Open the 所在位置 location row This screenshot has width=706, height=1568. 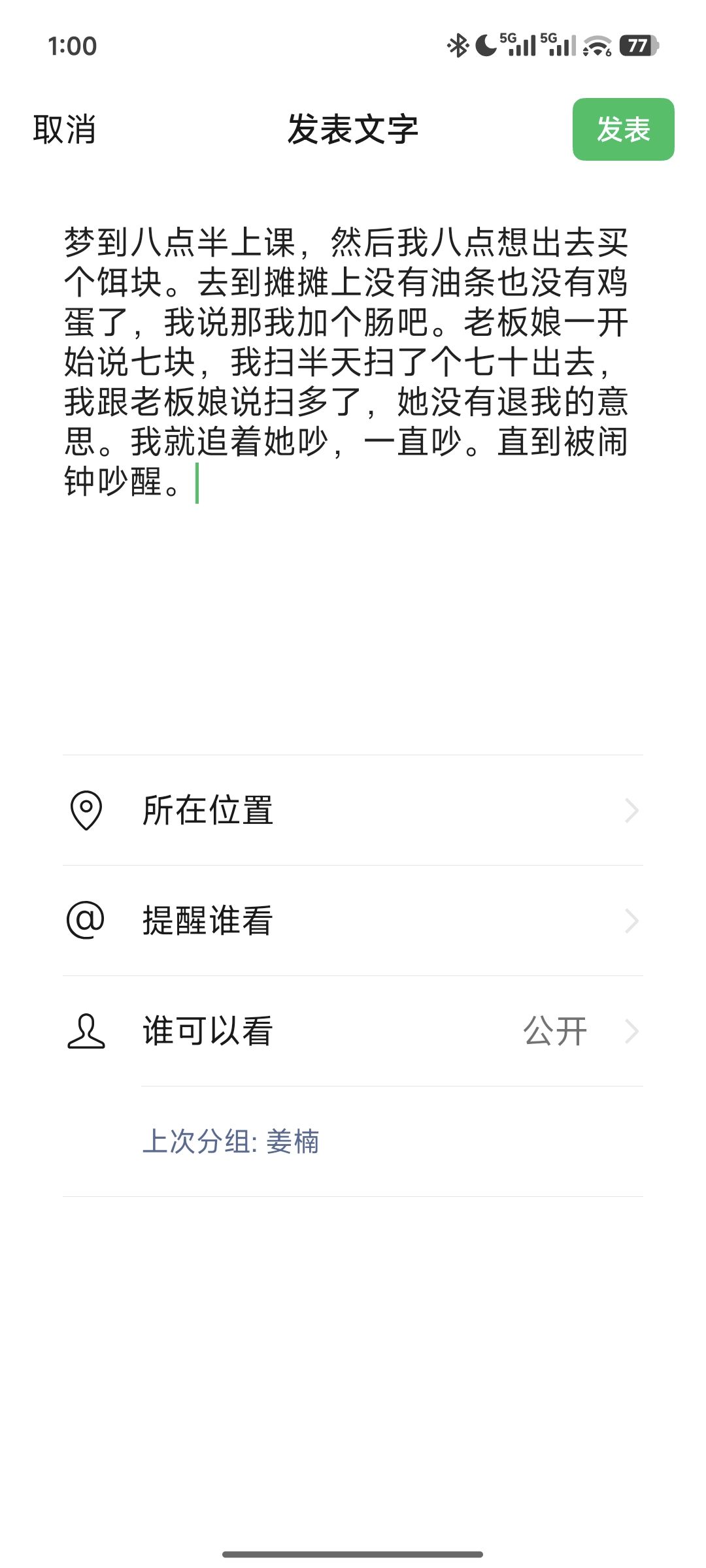click(353, 810)
